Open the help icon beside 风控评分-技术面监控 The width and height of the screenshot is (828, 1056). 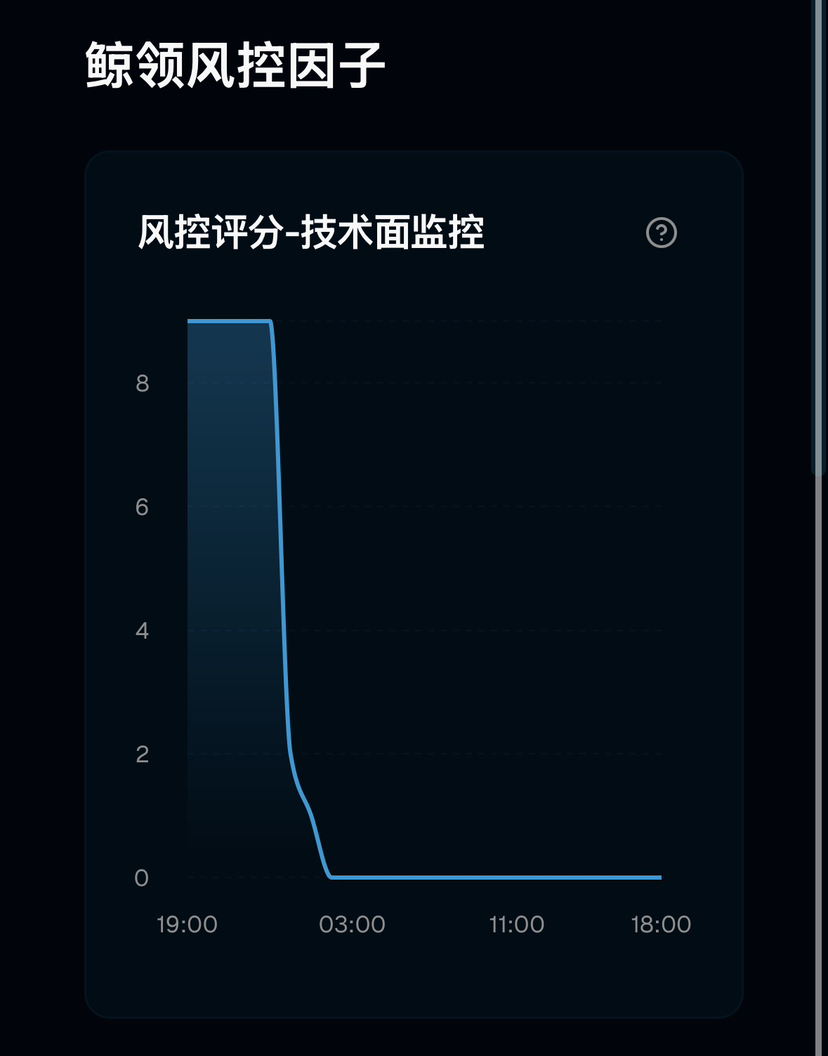[661, 233]
